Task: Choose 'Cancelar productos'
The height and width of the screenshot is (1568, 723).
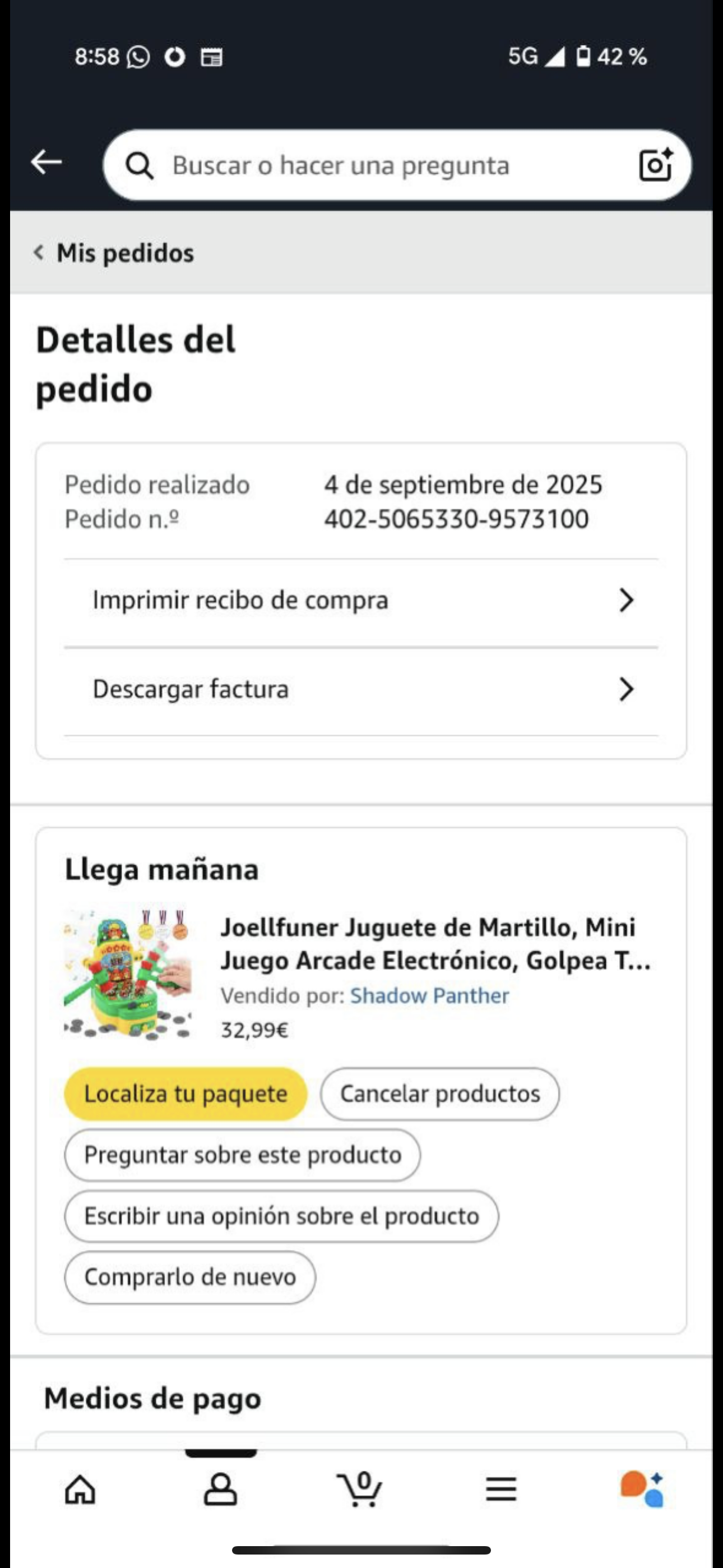Action: (439, 1094)
